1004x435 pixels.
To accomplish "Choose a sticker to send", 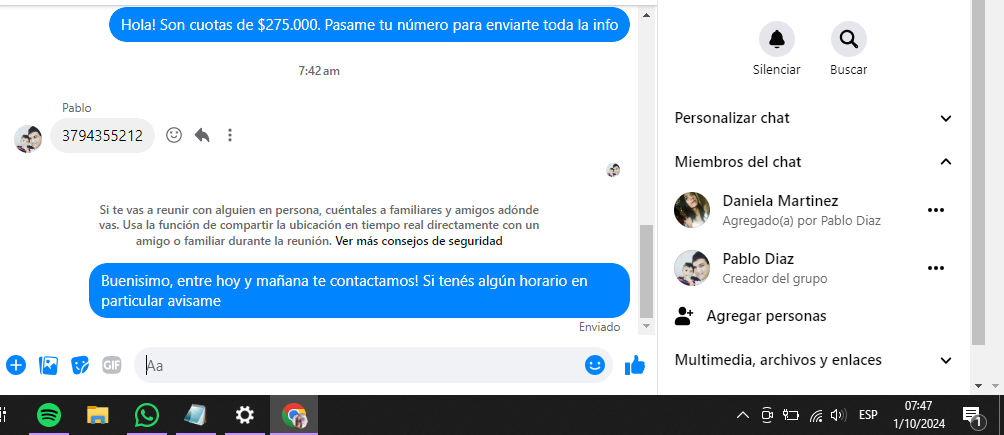I will click(80, 365).
